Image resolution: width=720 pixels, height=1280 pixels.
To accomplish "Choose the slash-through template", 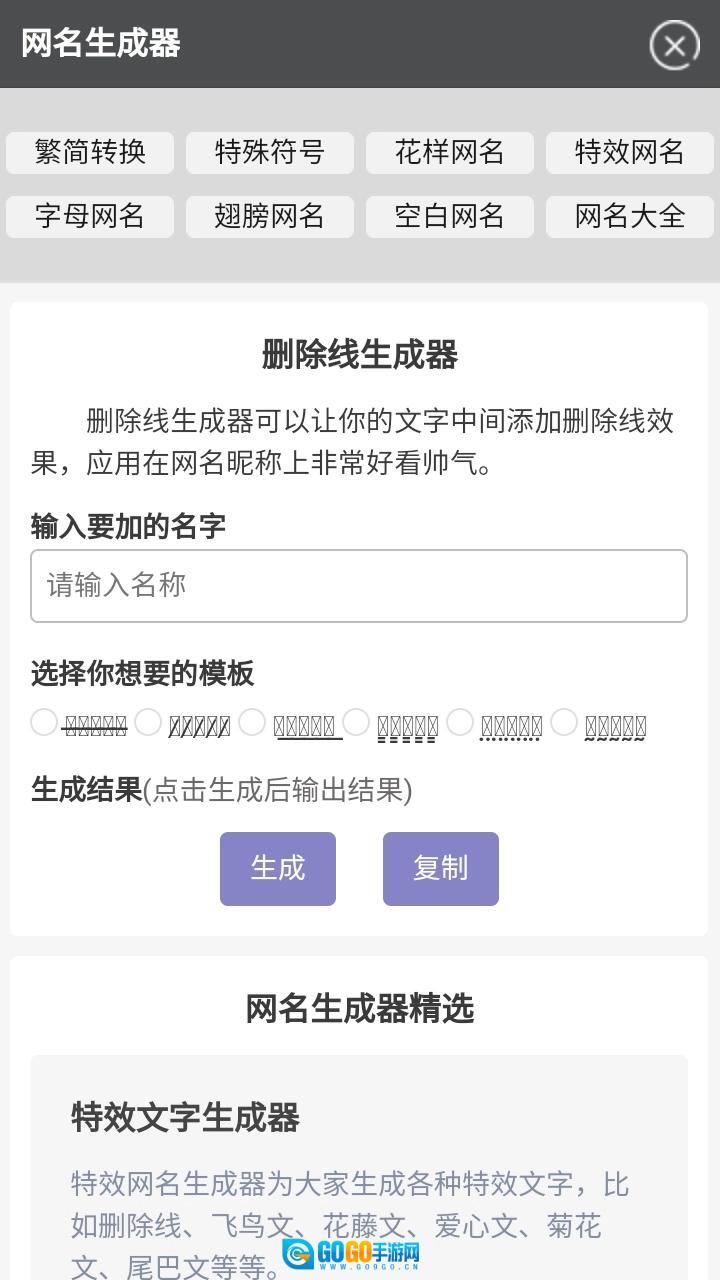I will click(148, 722).
